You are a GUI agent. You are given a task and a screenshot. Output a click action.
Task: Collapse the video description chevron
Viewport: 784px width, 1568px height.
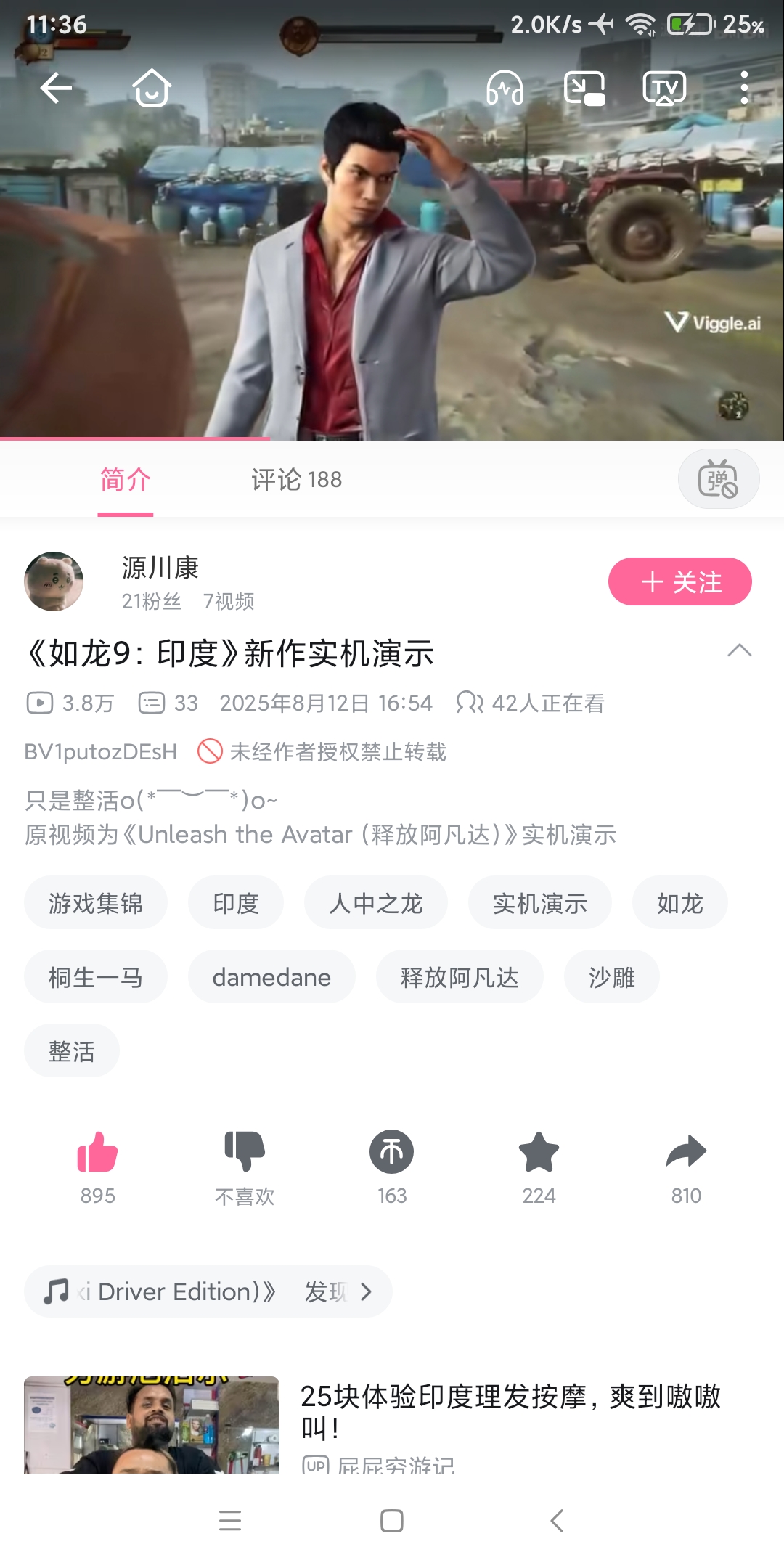point(739,650)
